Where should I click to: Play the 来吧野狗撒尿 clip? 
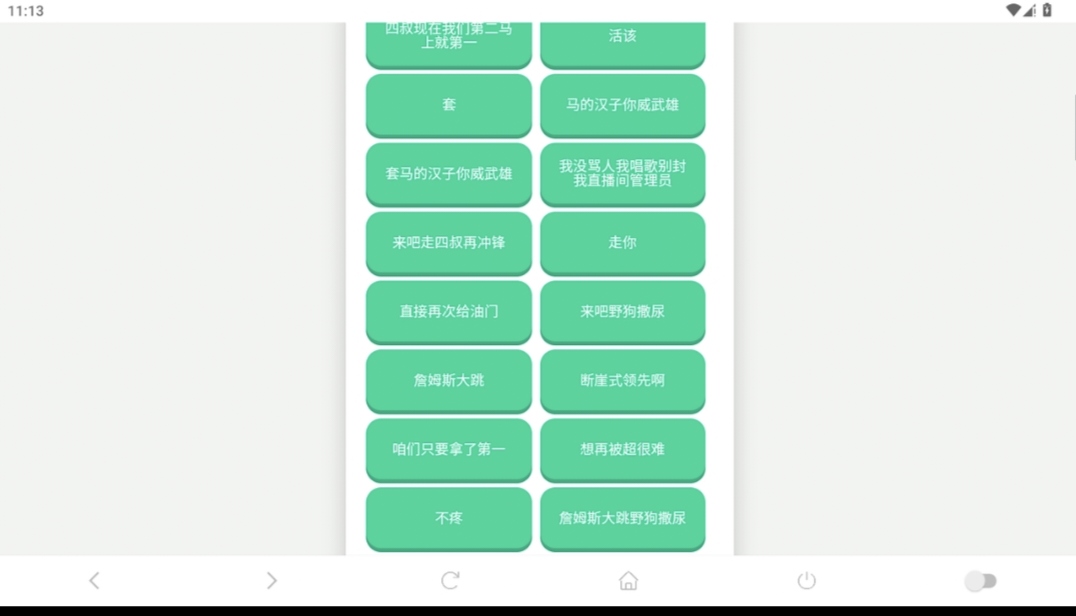622,311
